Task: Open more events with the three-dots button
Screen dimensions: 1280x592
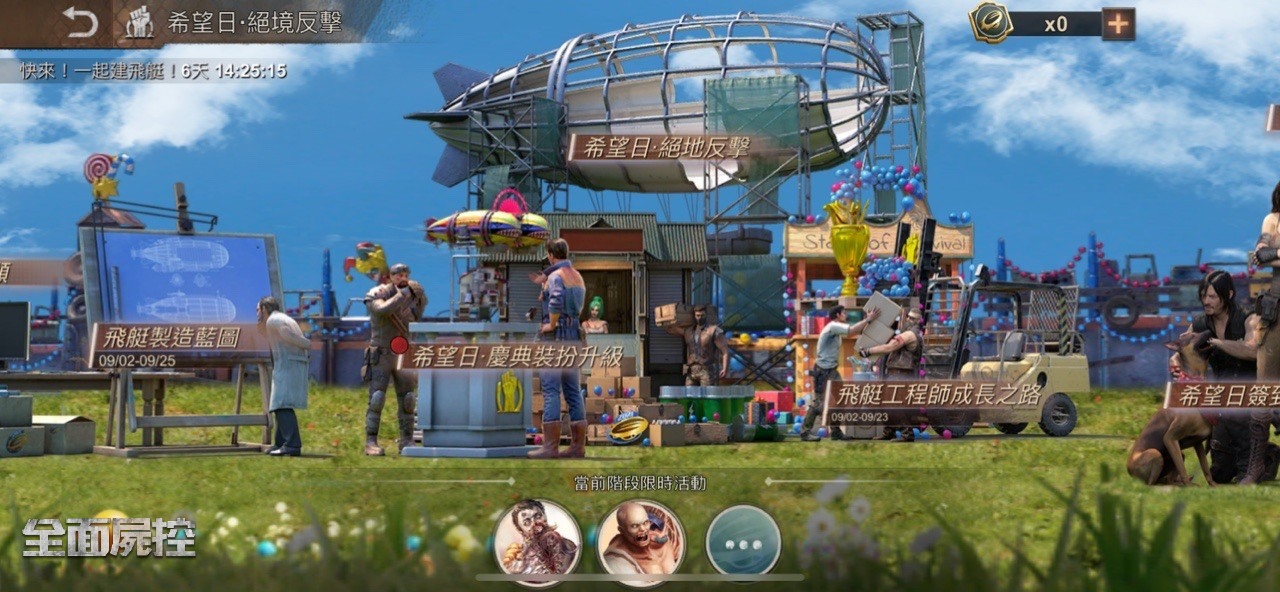Action: click(743, 542)
